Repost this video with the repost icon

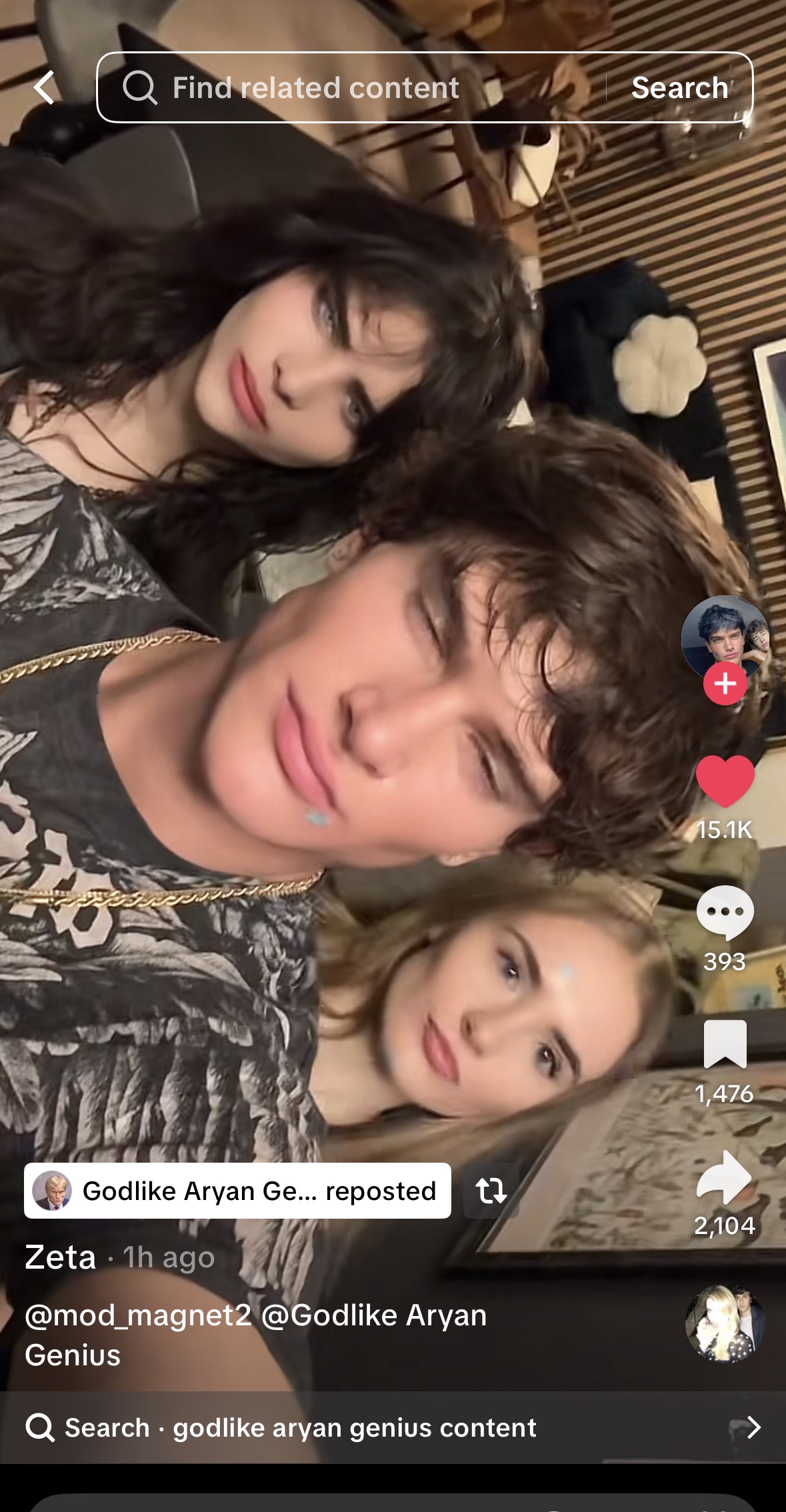click(491, 1191)
